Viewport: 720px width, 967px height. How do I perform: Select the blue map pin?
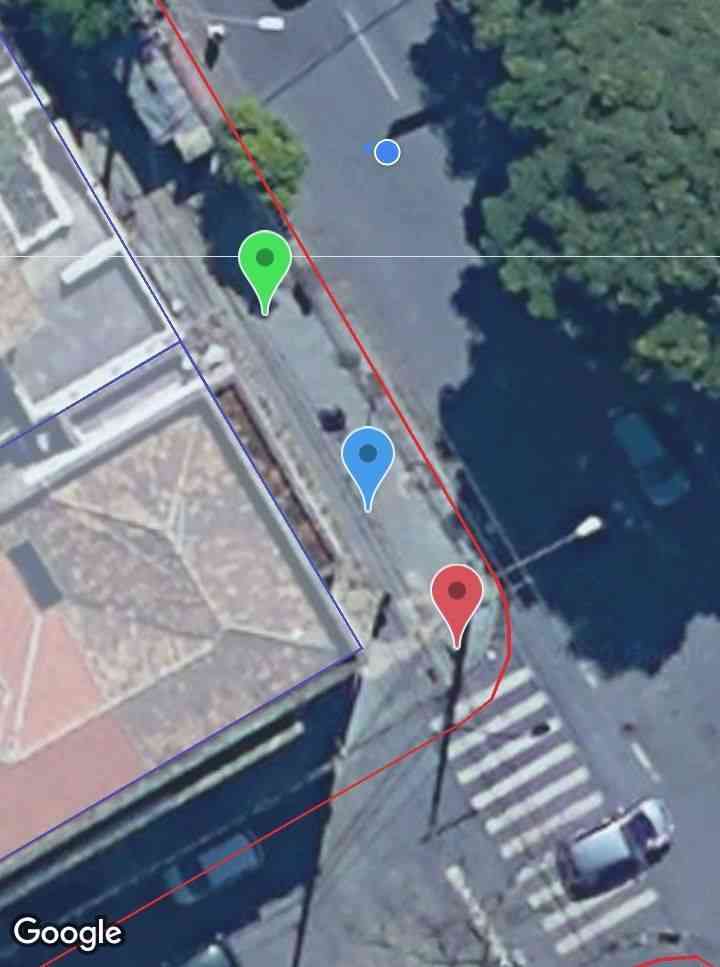point(368,460)
